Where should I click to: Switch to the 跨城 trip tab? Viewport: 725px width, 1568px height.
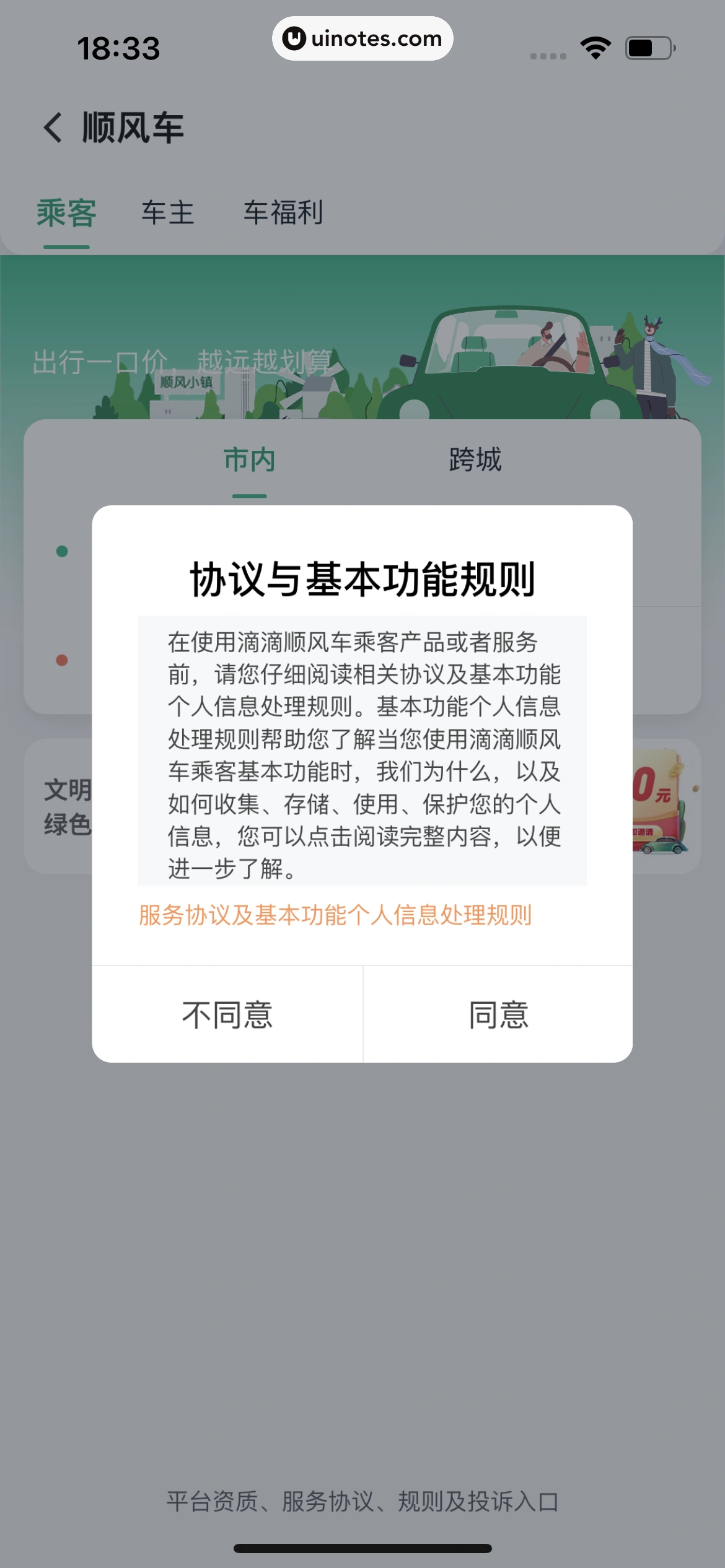475,460
